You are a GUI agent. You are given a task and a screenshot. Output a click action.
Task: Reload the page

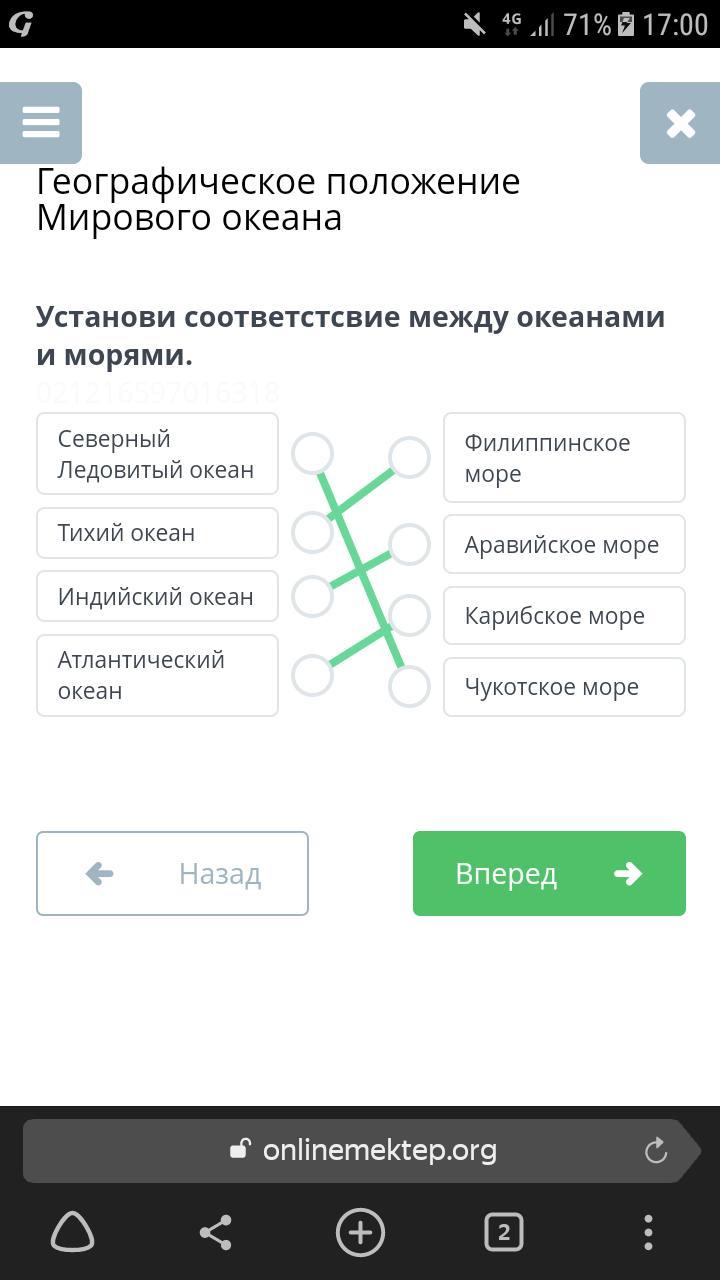coord(656,1151)
